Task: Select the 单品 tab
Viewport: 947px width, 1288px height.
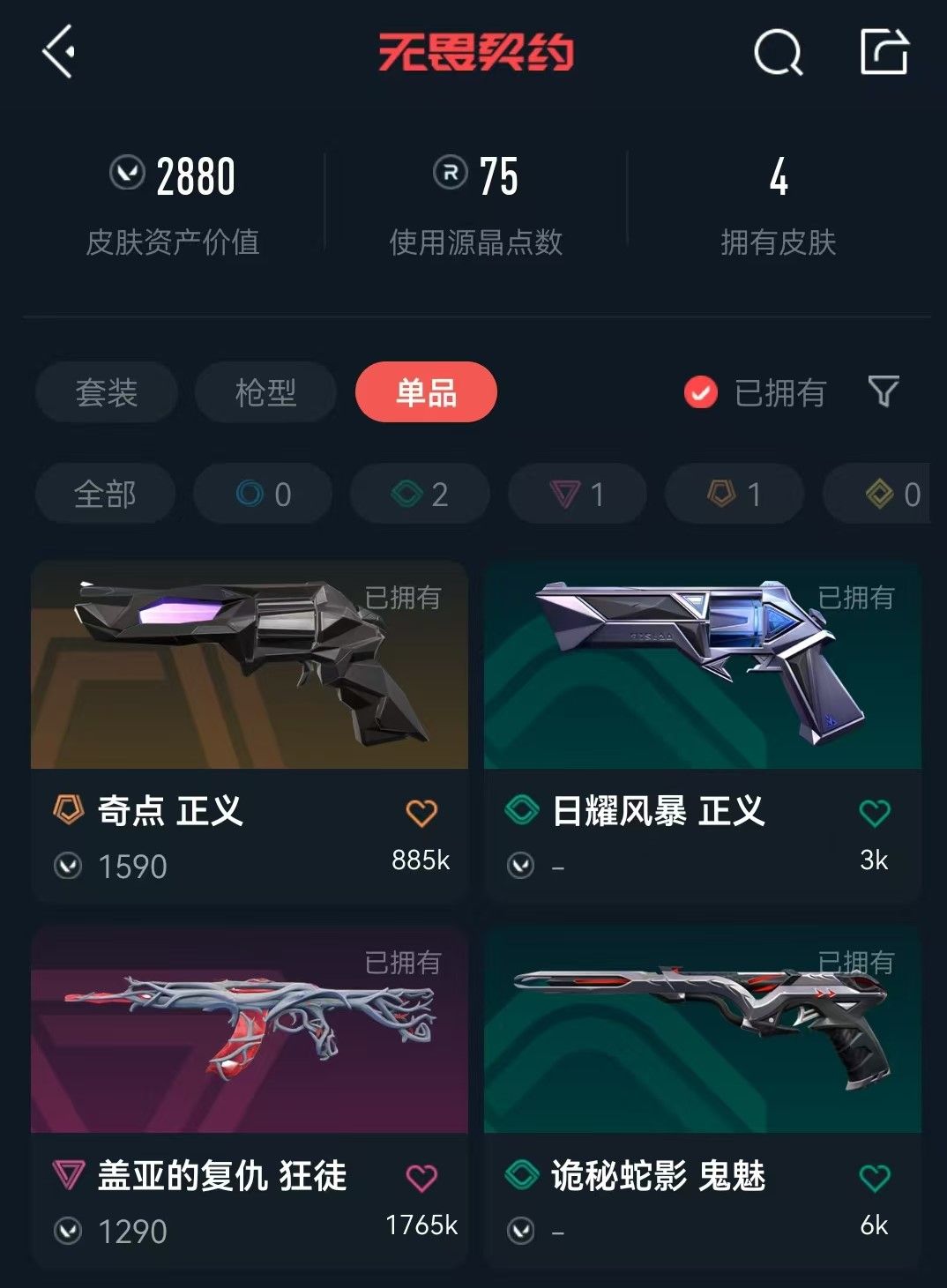Action: tap(426, 392)
